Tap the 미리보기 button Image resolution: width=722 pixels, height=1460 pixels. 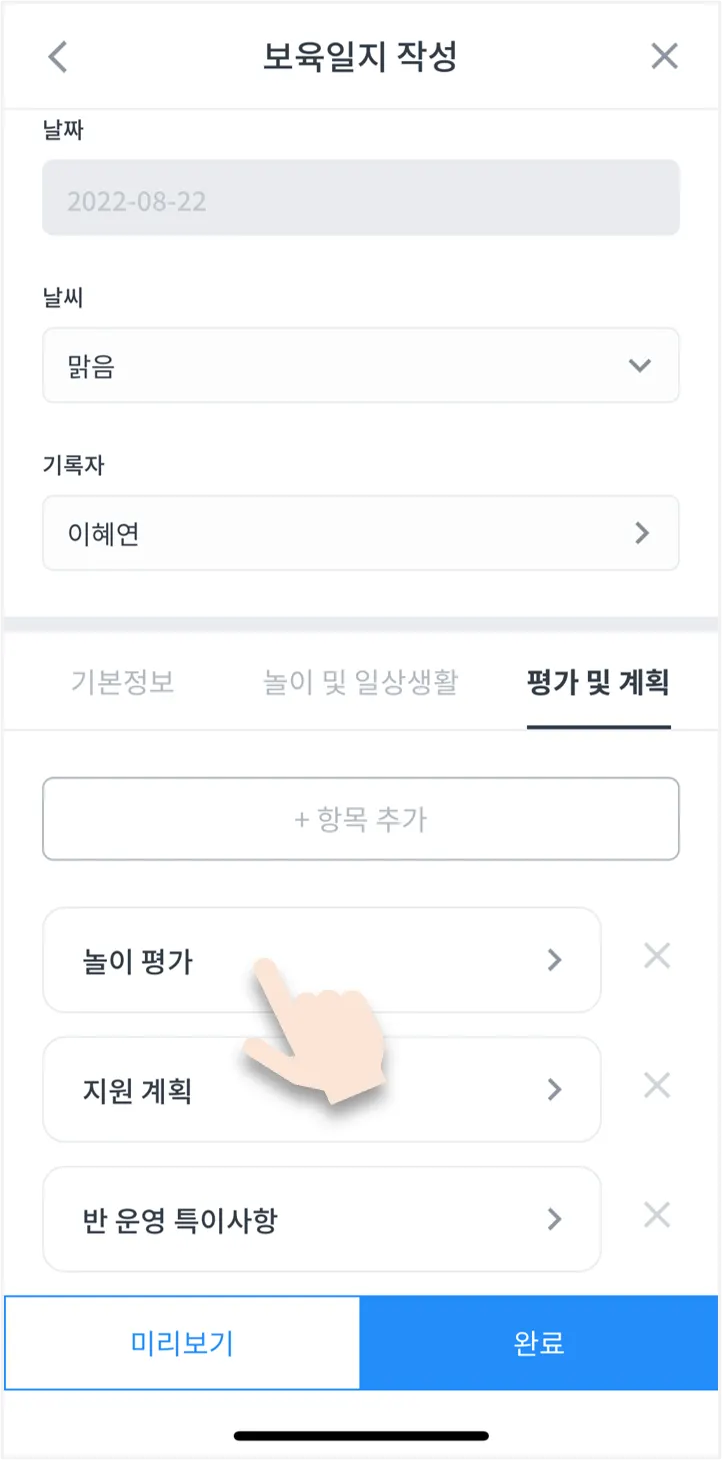[x=182, y=1343]
